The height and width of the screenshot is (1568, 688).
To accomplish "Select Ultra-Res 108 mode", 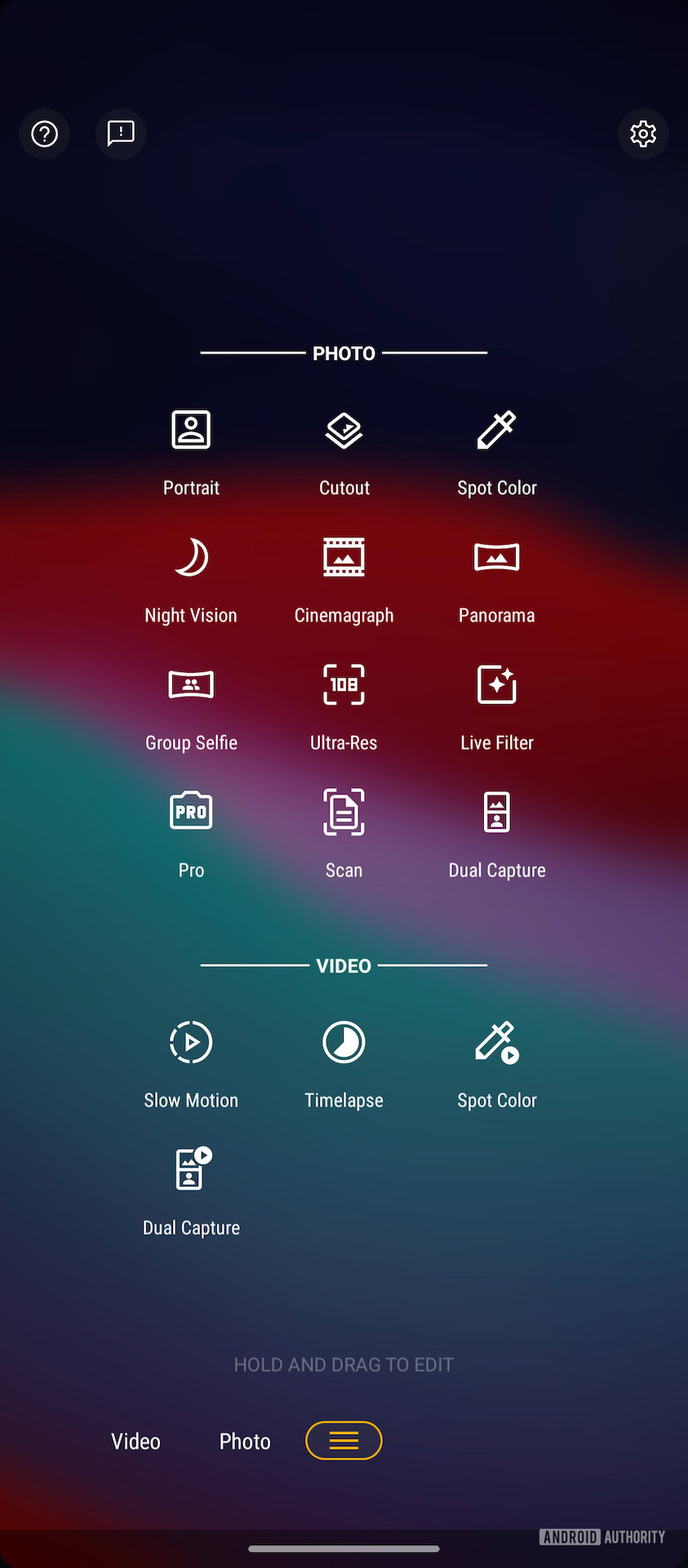I will click(x=344, y=706).
